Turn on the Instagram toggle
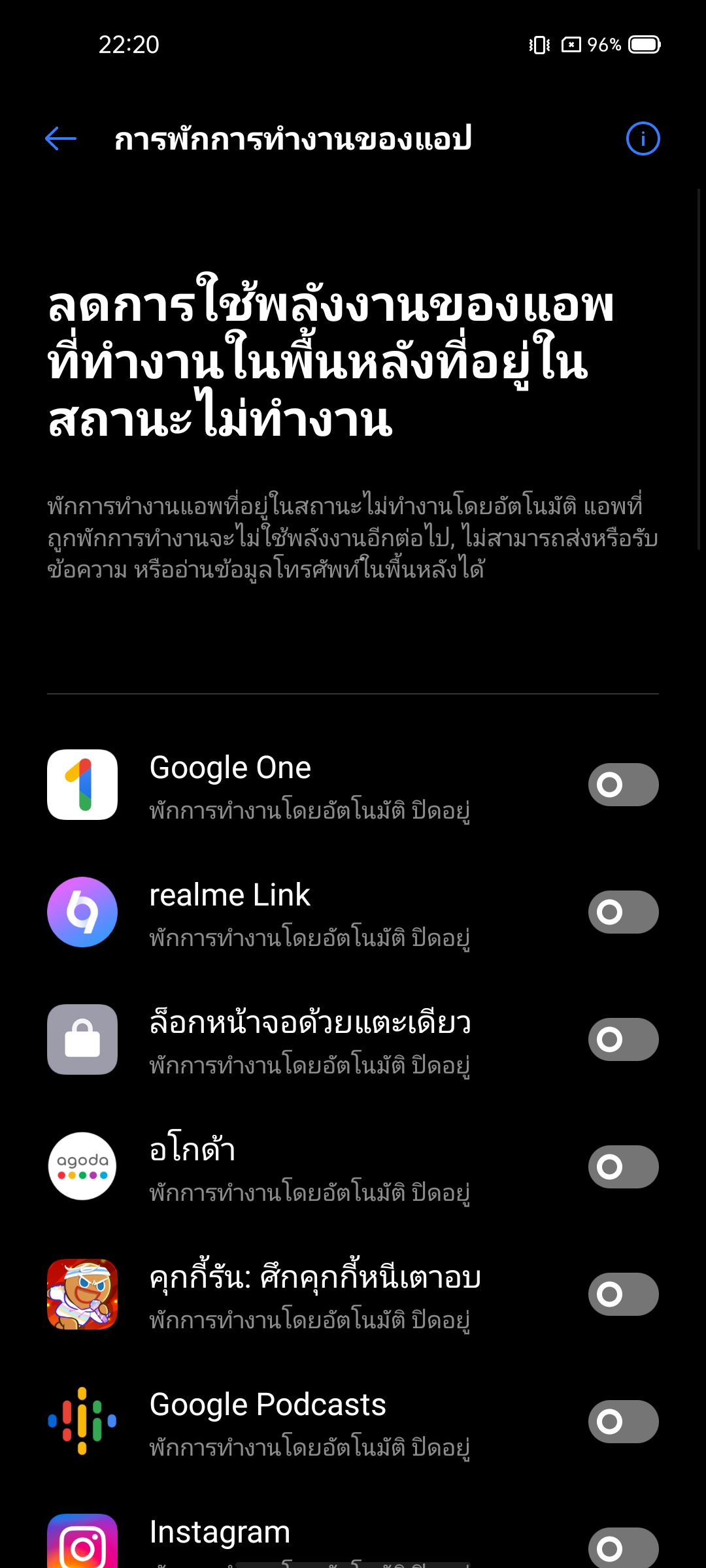Image resolution: width=706 pixels, height=1568 pixels. [623, 1548]
